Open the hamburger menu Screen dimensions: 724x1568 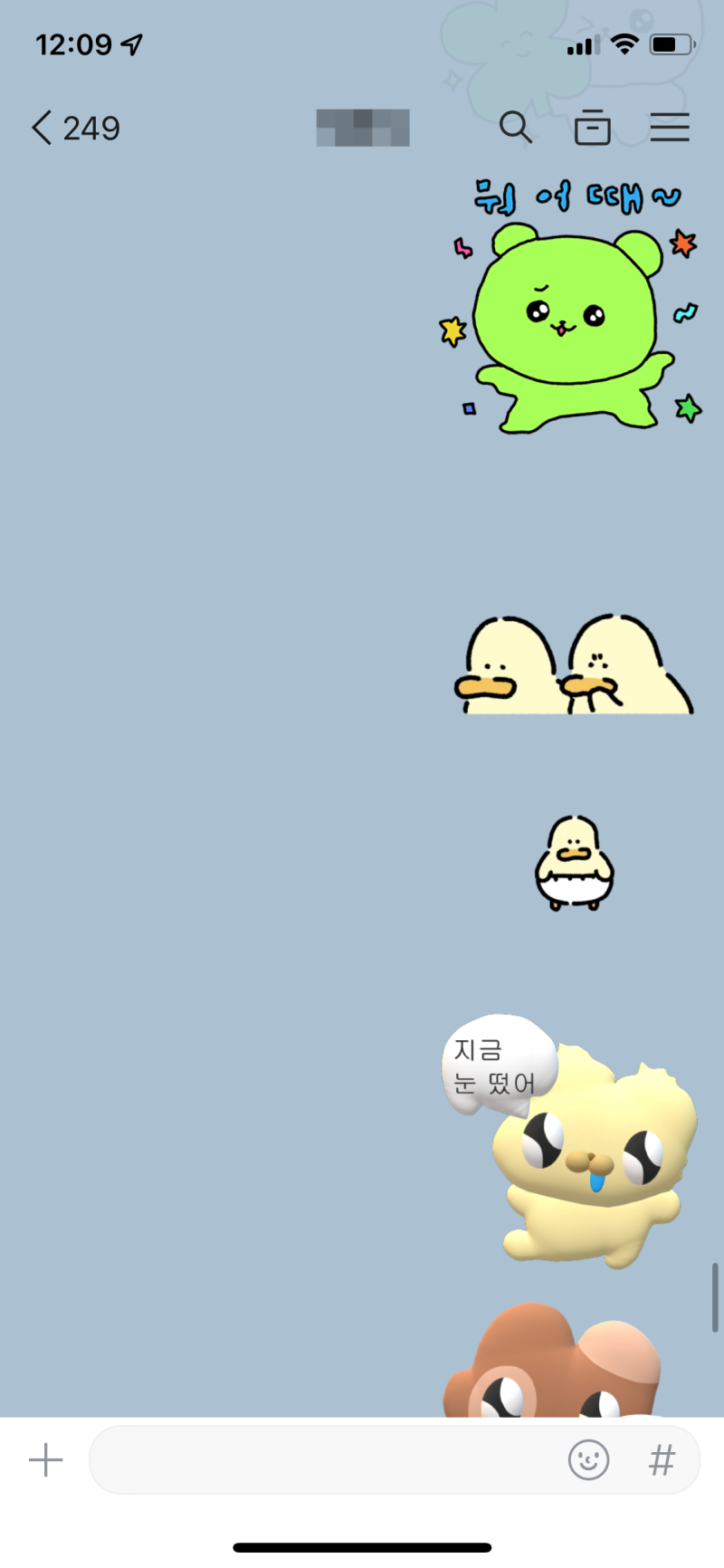click(x=670, y=128)
